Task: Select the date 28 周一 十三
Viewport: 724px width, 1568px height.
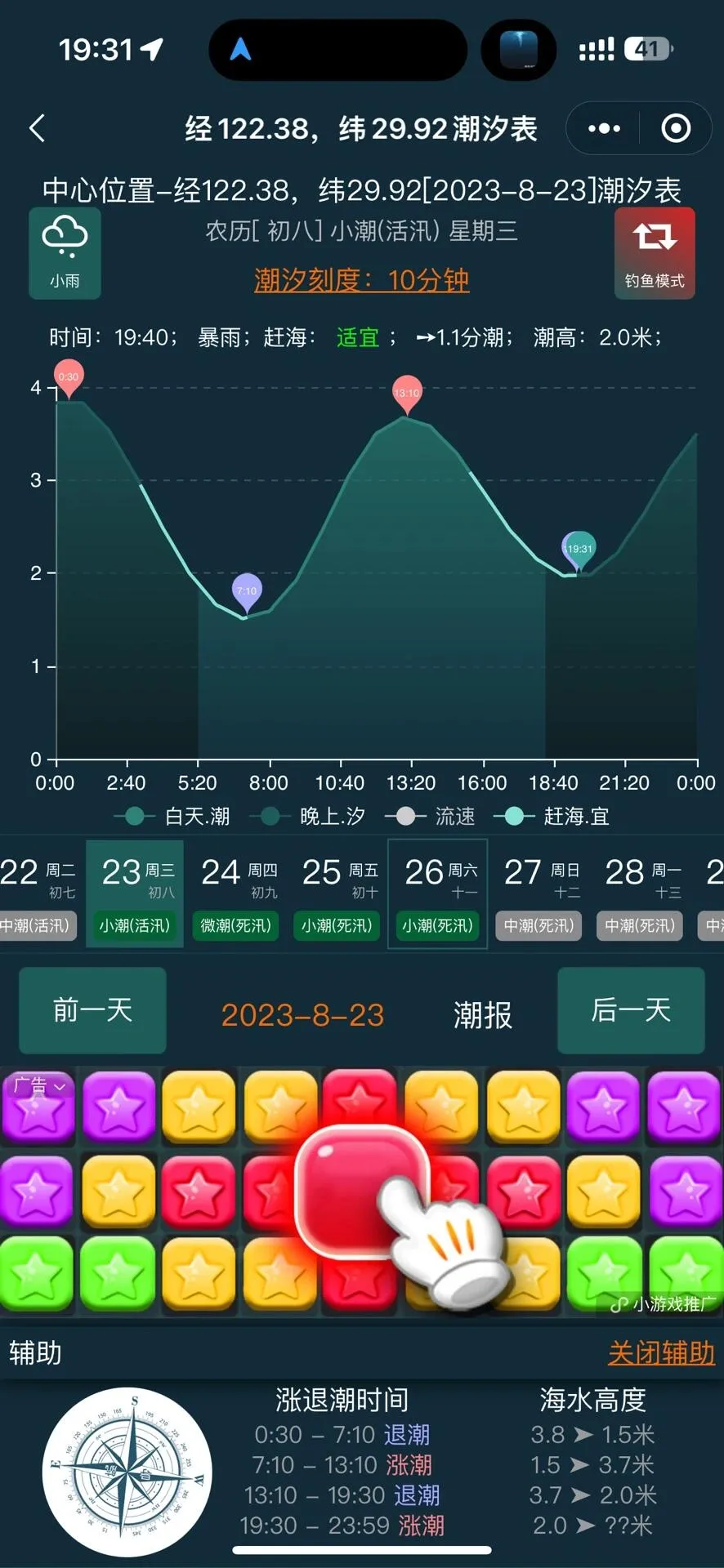Action: [x=640, y=893]
